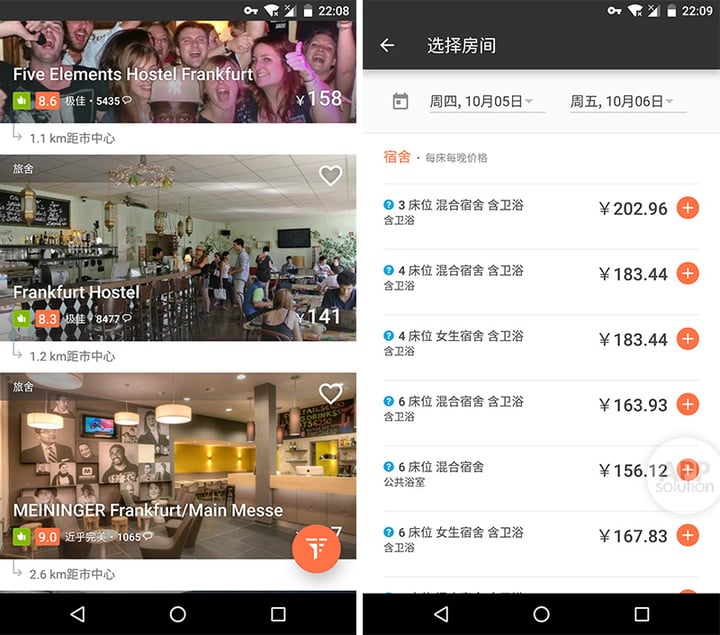
Task: Add the 3 床位 混合宿舍 room at ¥202.96
Action: 688,208
